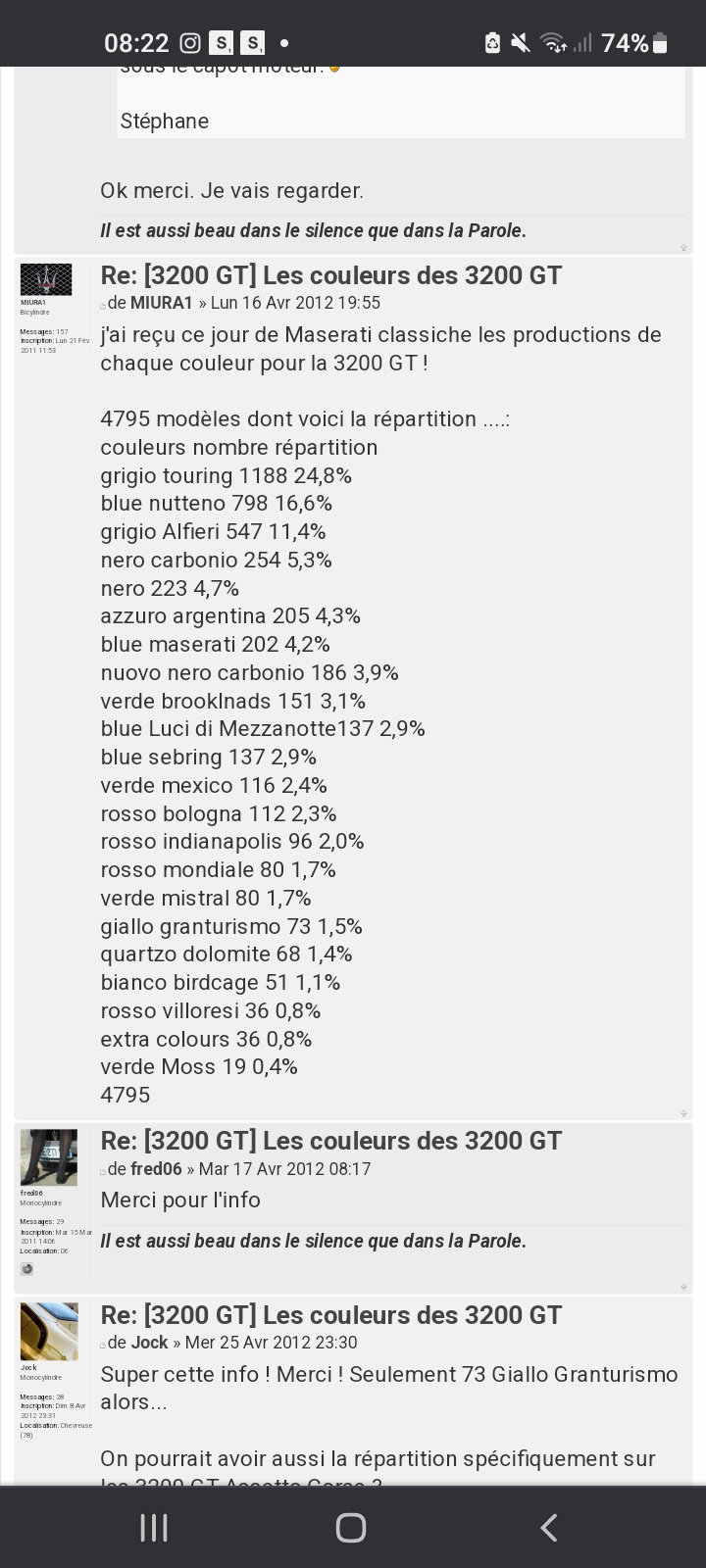The height and width of the screenshot is (1568, 706).
Task: Jump to top from MIURA1 post arrow
Action: click(x=683, y=1113)
